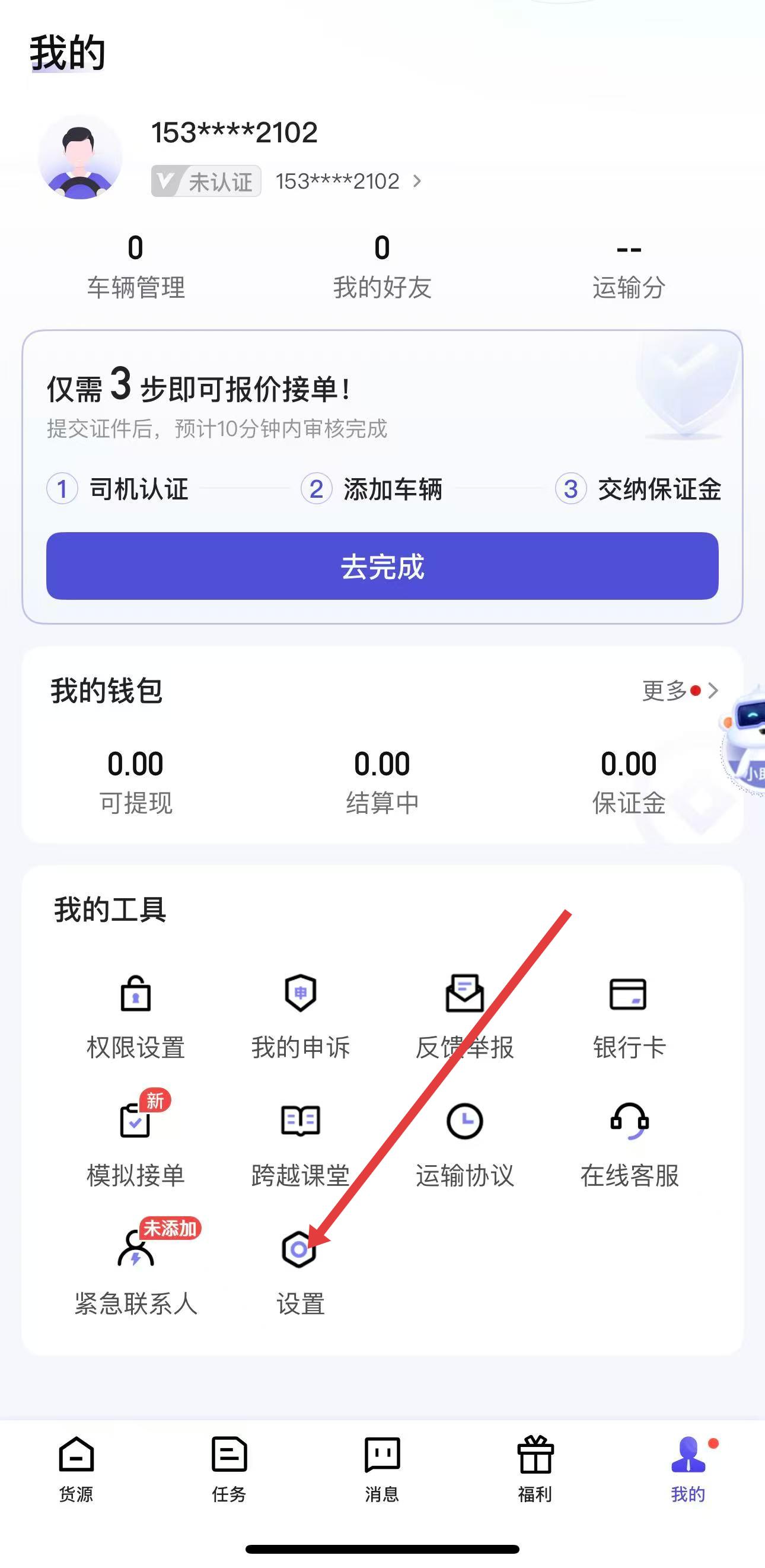Switch to the 货源 tab

point(76,1468)
